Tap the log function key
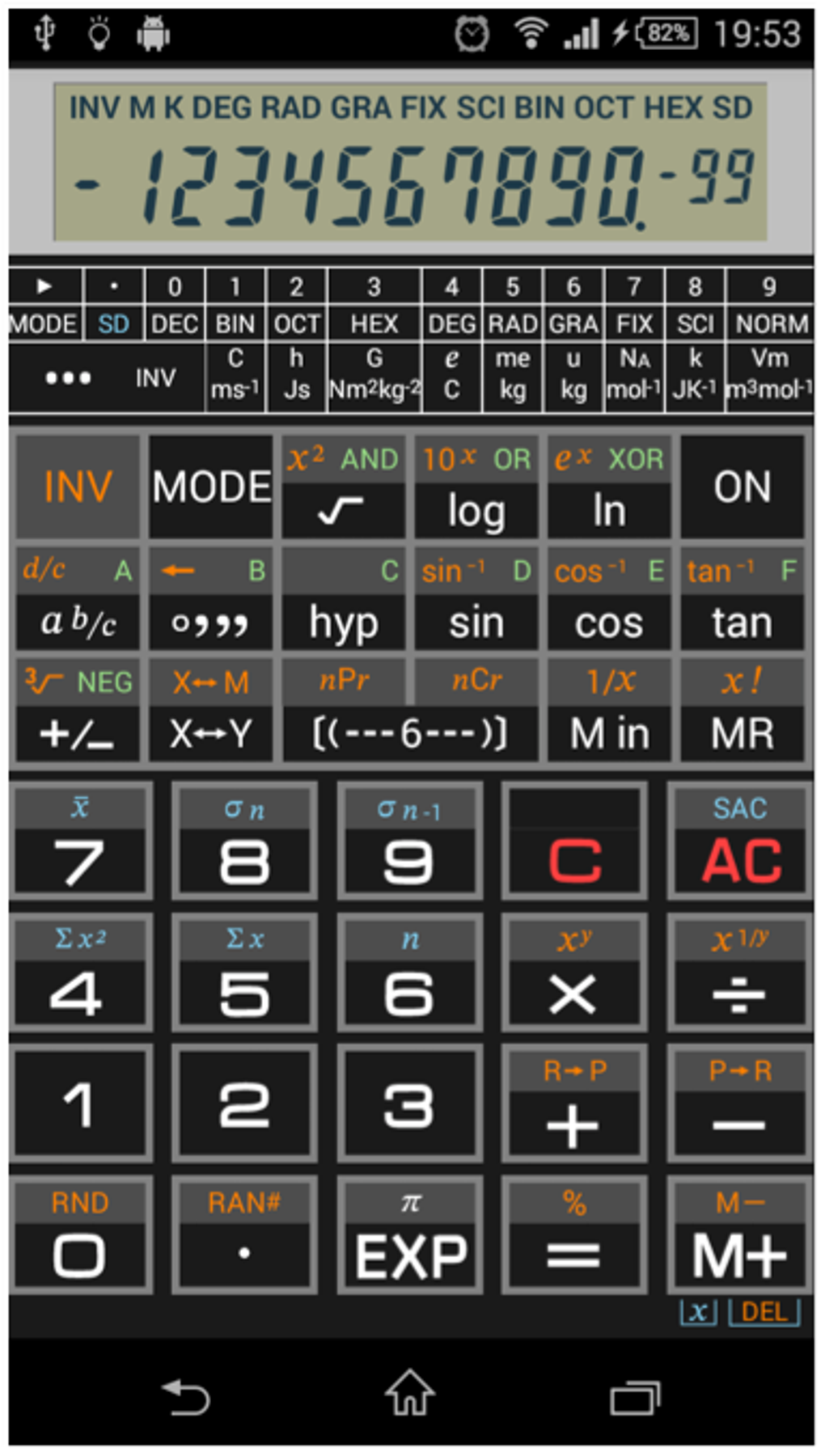Image resolution: width=825 pixels, height=1456 pixels. tap(476, 511)
